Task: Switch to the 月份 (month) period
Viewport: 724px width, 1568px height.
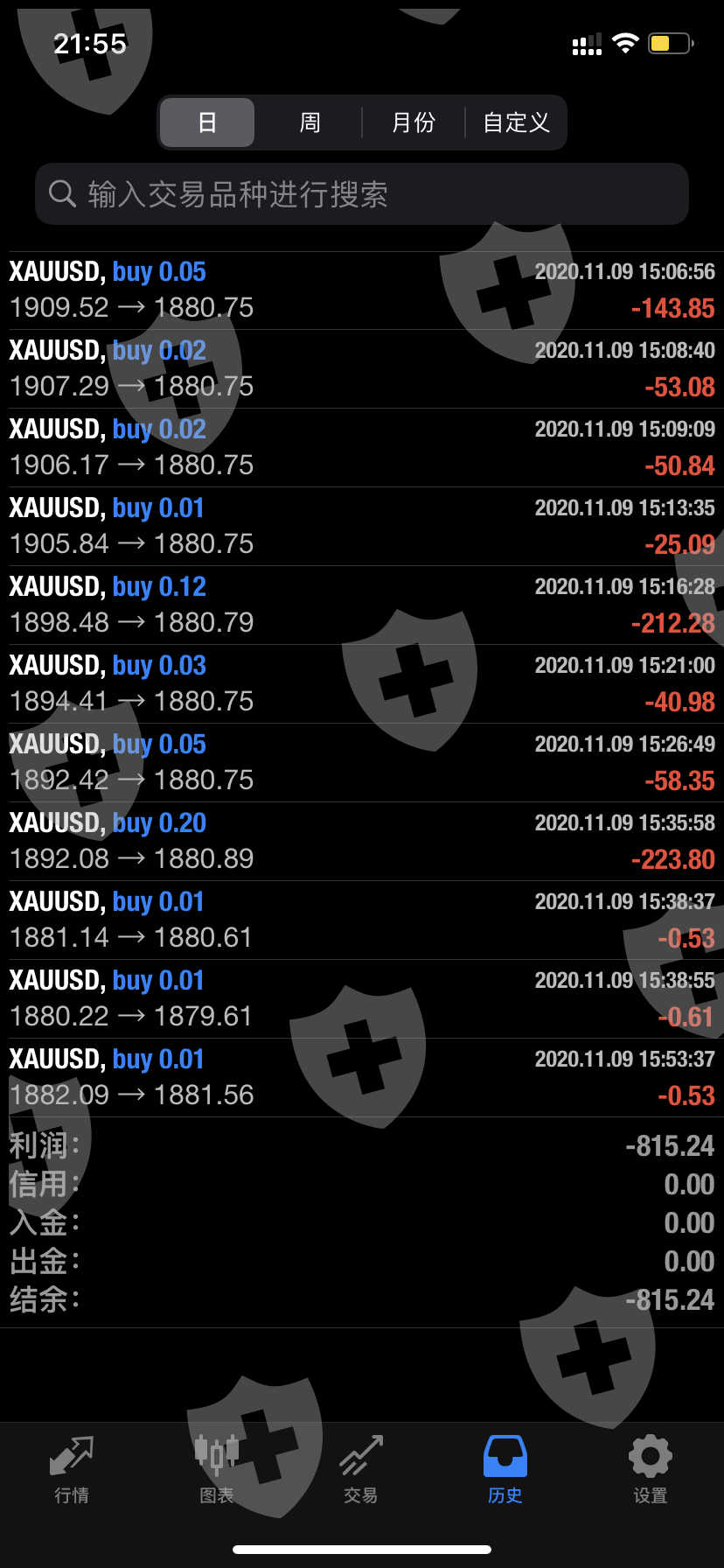Action: [x=413, y=122]
